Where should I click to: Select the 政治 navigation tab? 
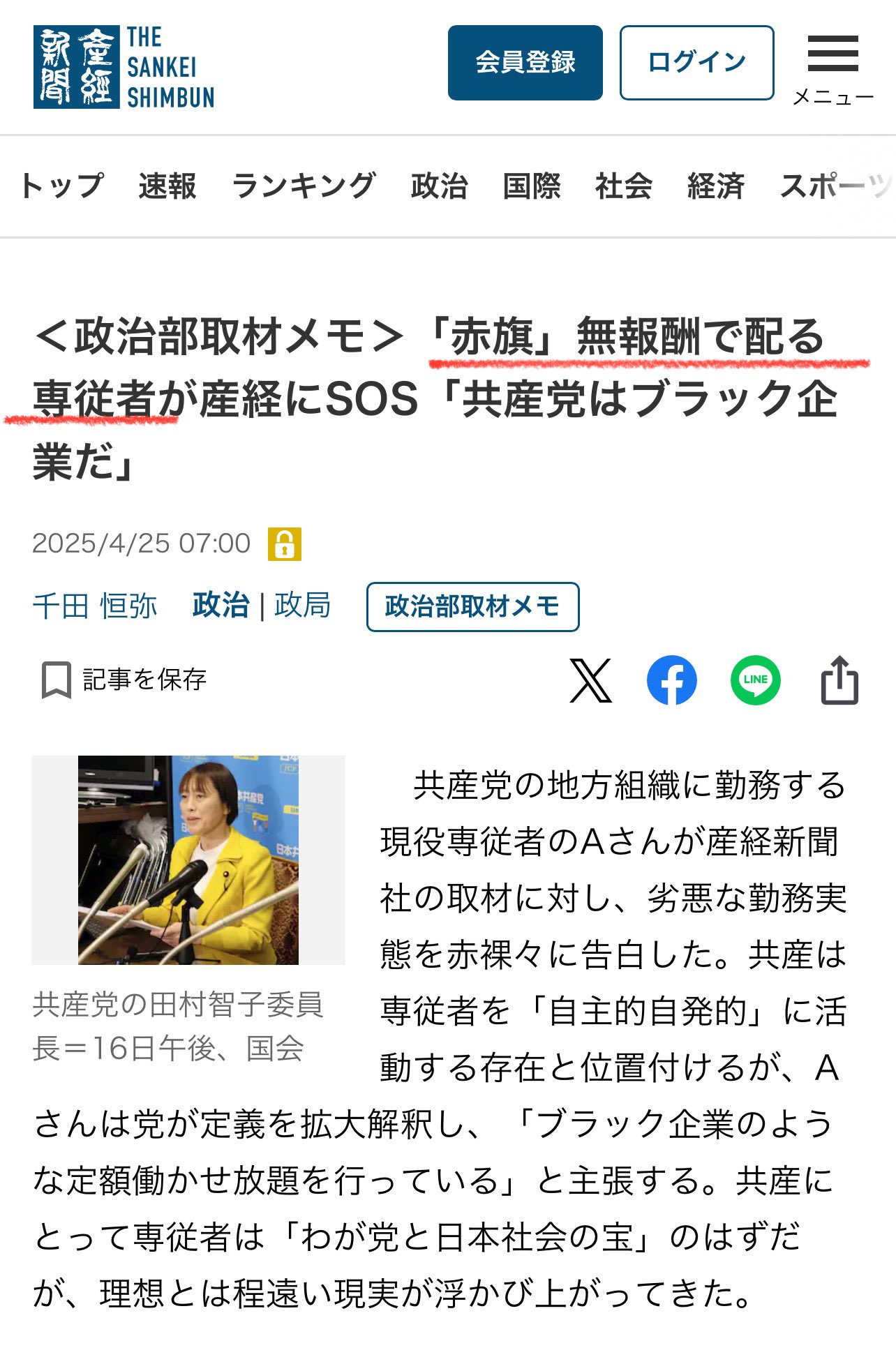click(439, 186)
